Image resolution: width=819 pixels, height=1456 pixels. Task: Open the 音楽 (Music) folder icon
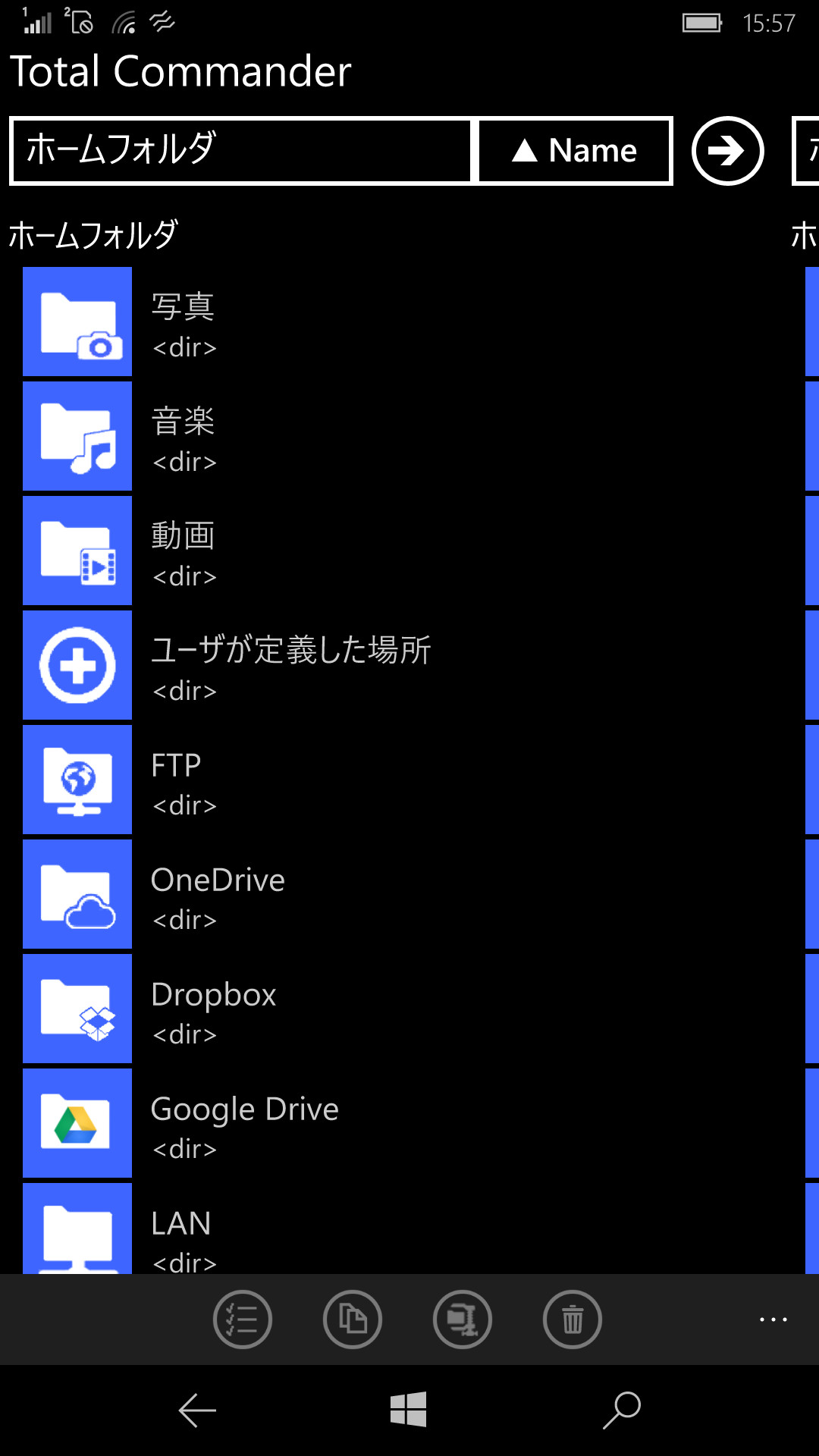tap(77, 436)
